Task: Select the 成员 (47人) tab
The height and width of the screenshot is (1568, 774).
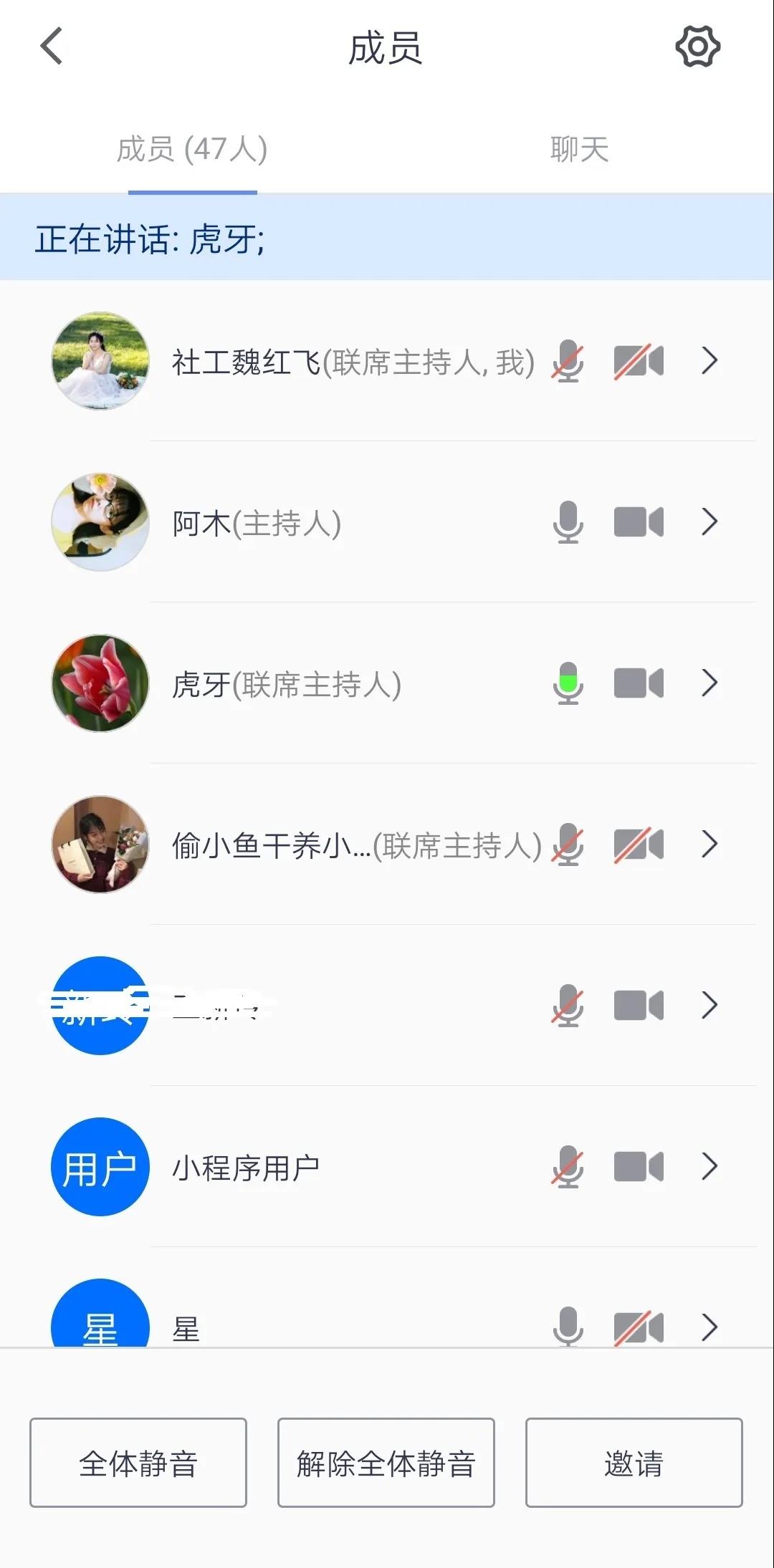Action: tap(192, 149)
